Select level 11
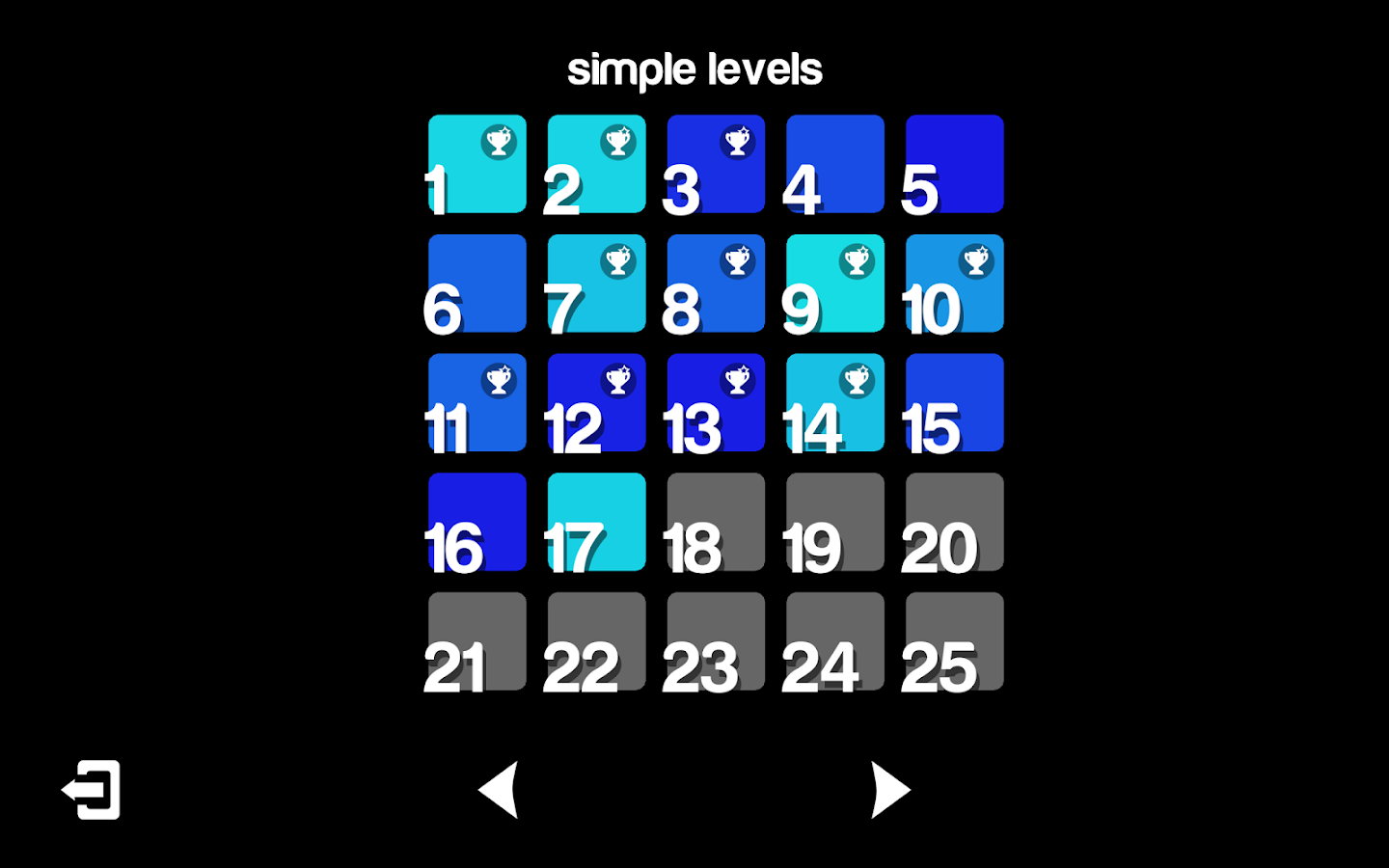 (x=477, y=402)
